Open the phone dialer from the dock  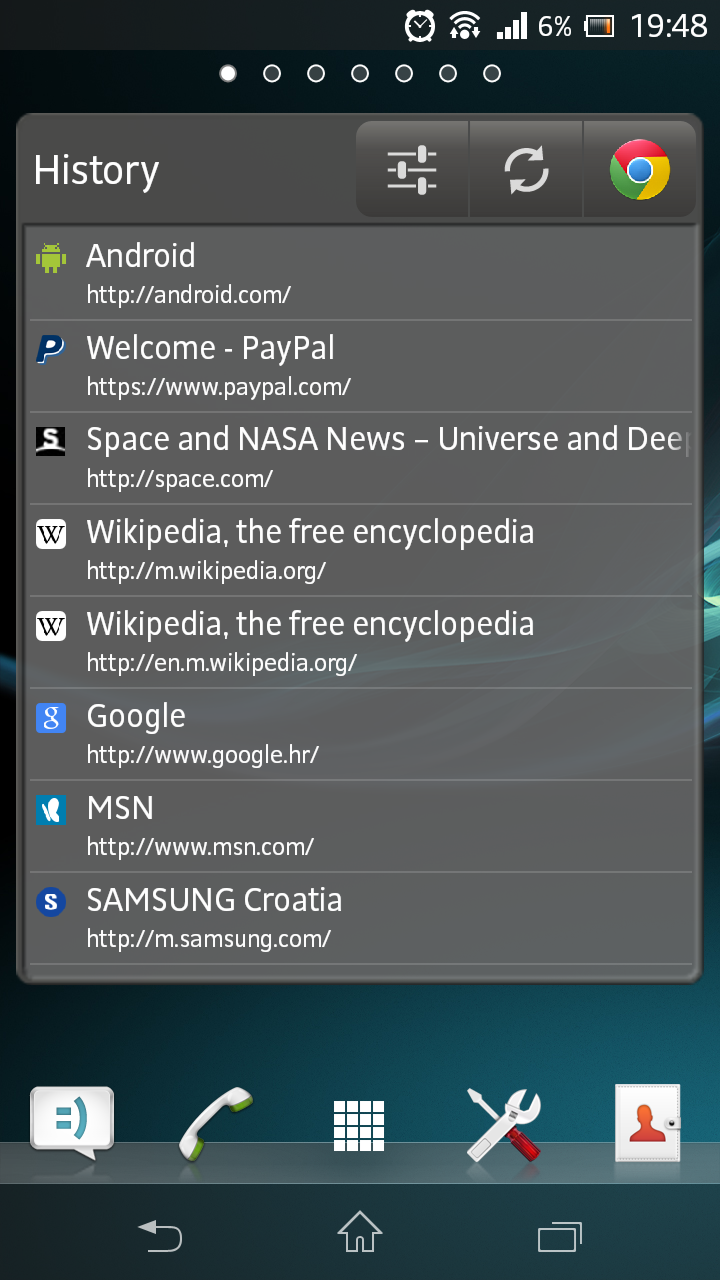coord(215,1122)
